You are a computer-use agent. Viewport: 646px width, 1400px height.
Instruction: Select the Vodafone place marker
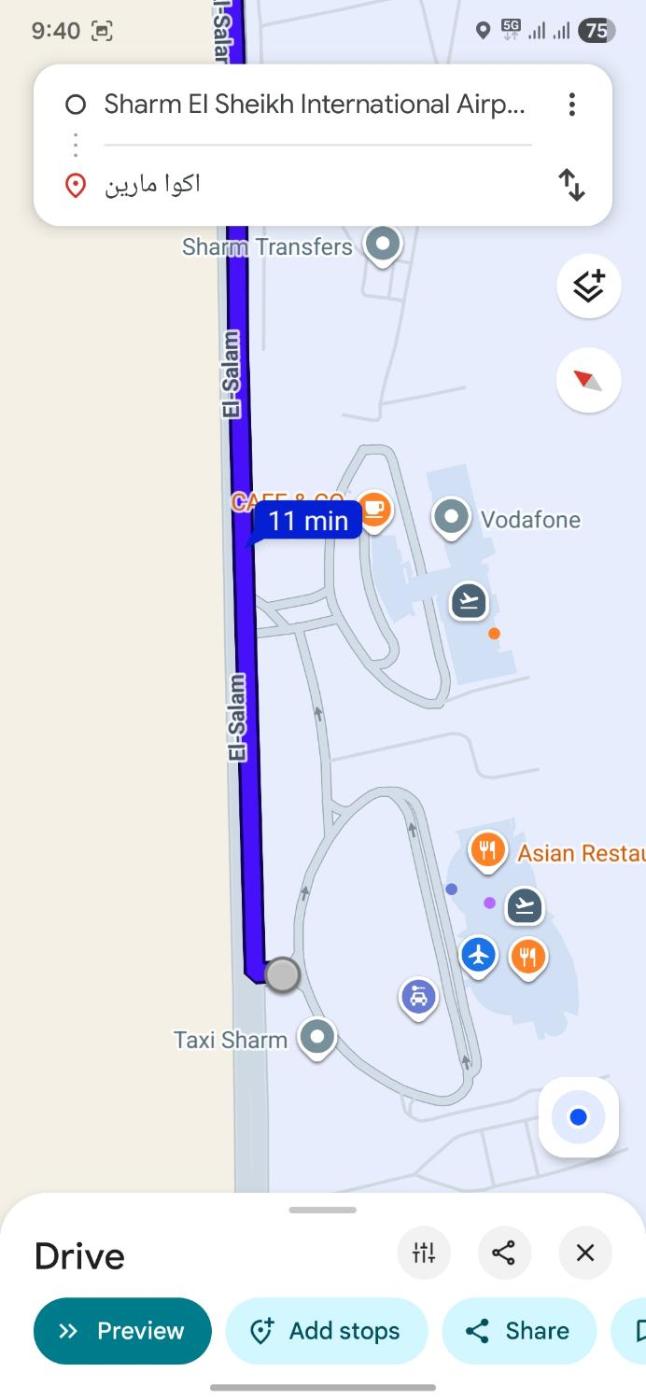coord(452,517)
